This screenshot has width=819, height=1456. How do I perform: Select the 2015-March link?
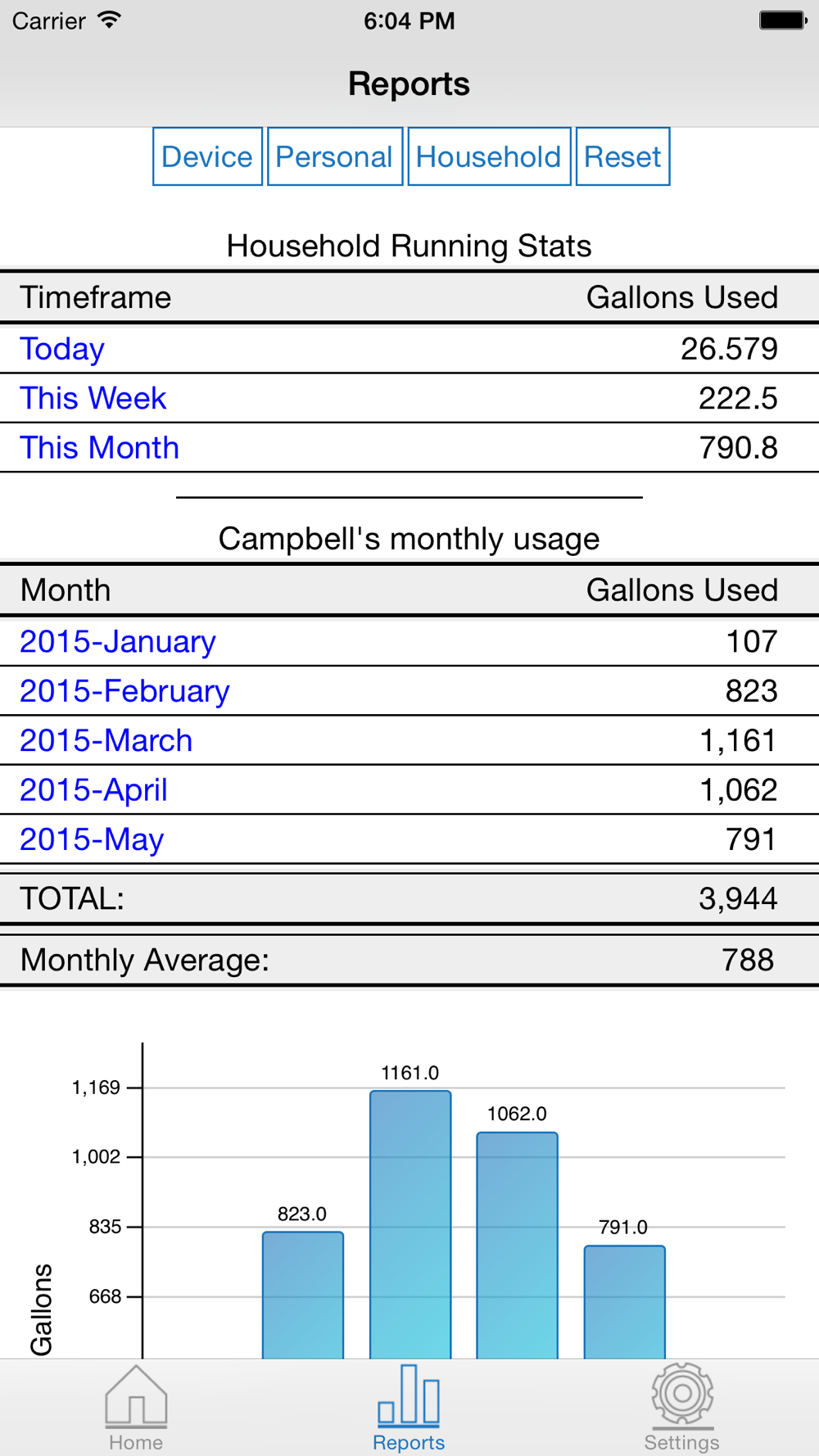point(106,740)
